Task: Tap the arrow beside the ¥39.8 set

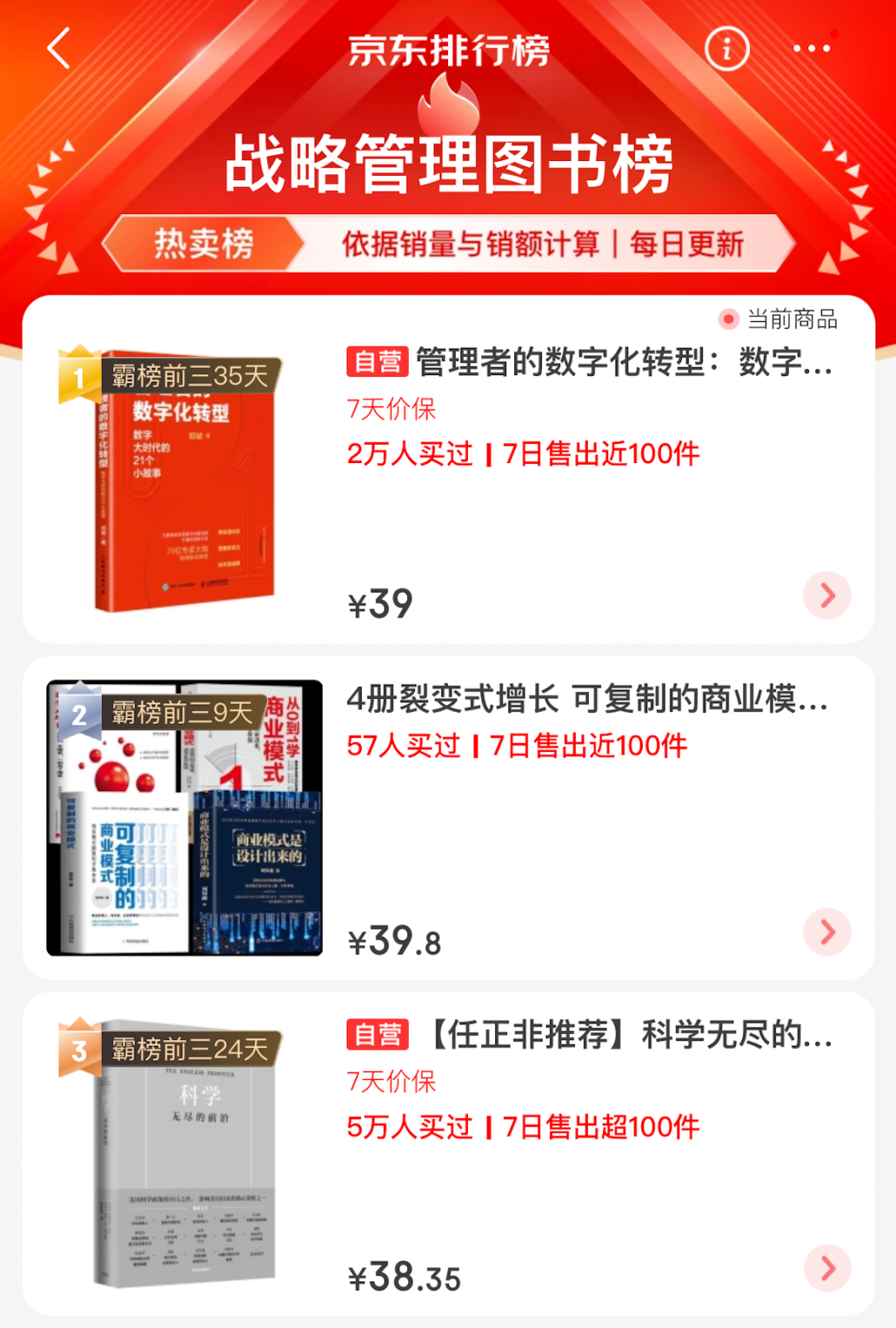Action: coord(827,932)
